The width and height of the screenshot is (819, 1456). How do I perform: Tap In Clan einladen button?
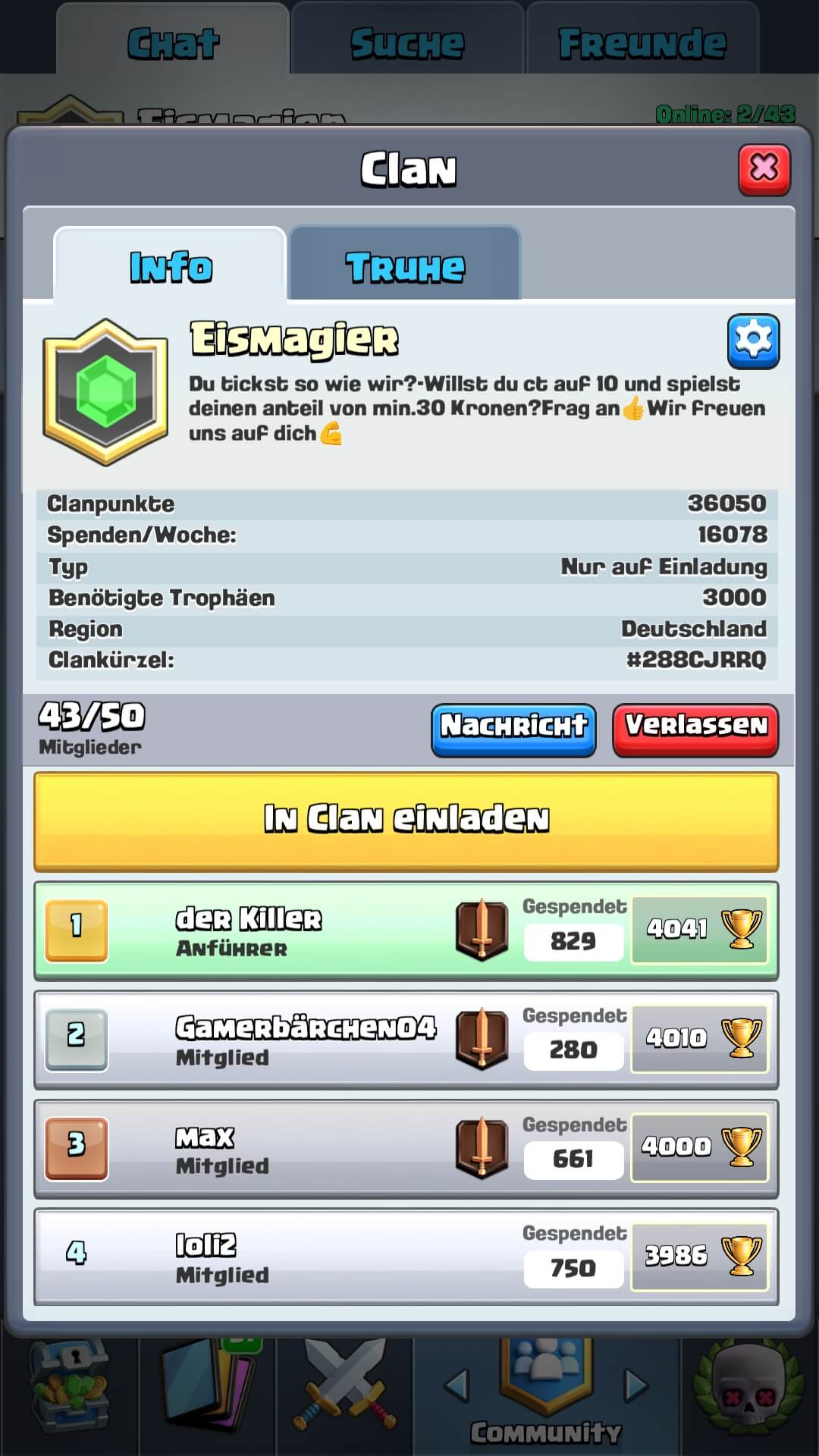(x=406, y=821)
